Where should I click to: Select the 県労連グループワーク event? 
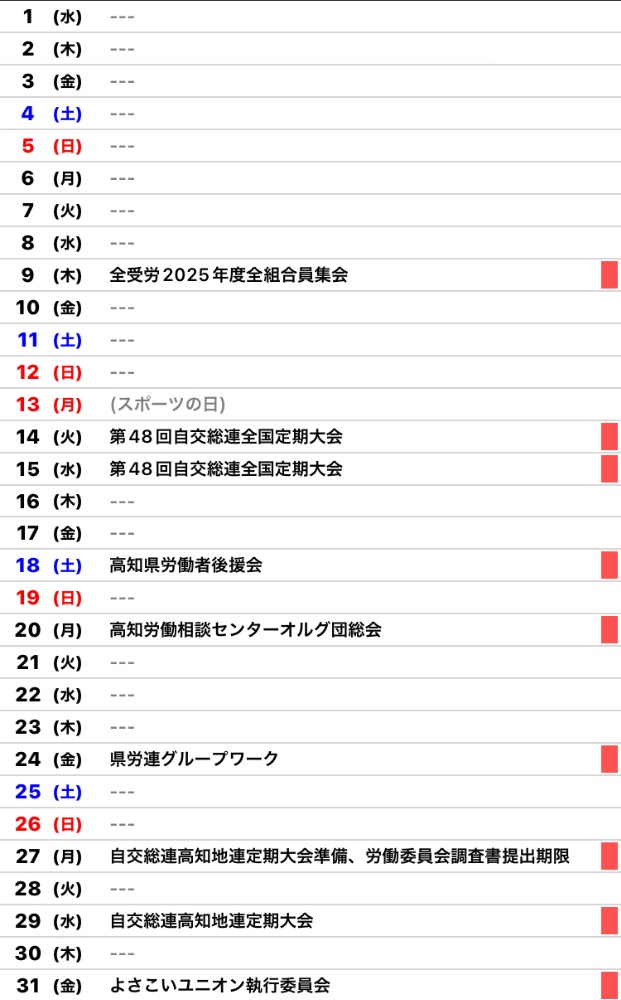[194, 759]
